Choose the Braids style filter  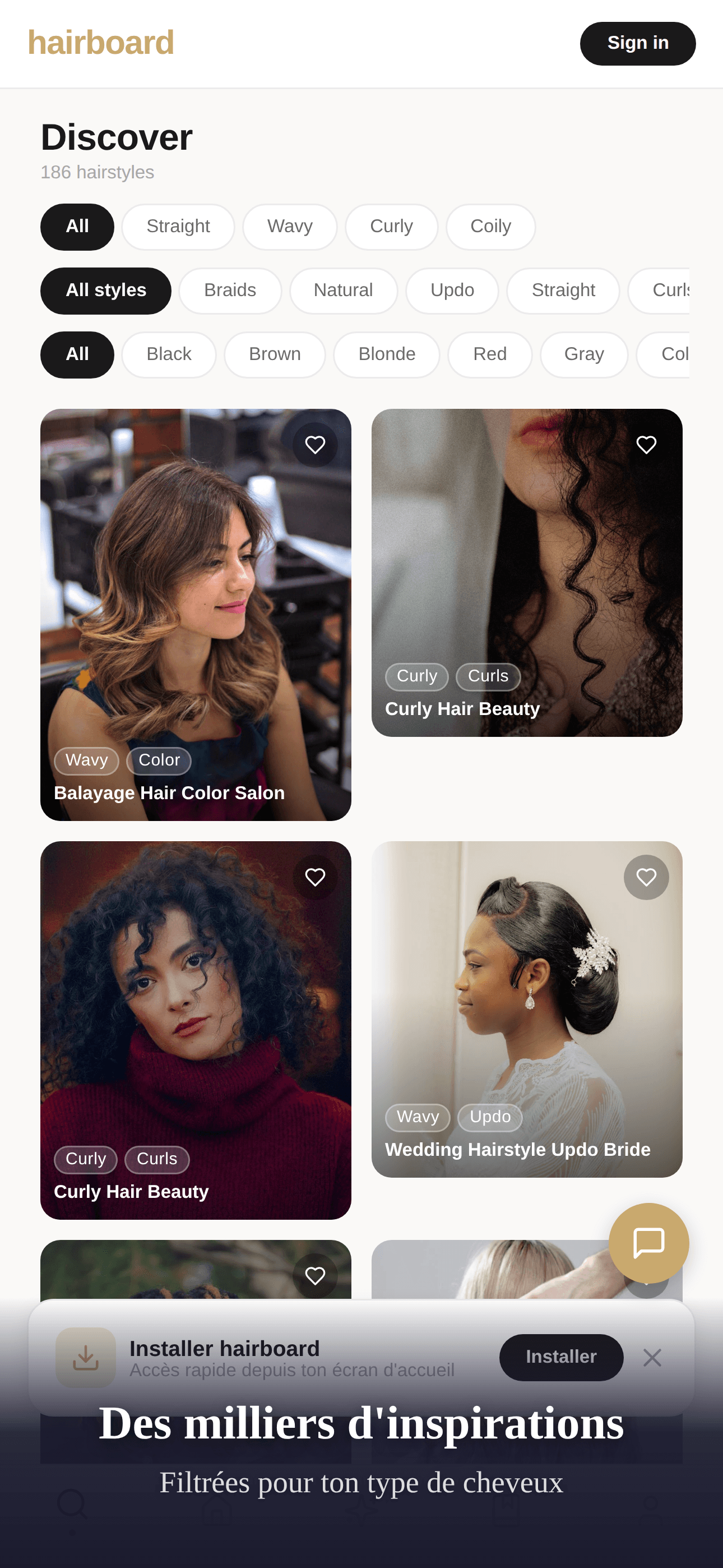click(x=230, y=290)
